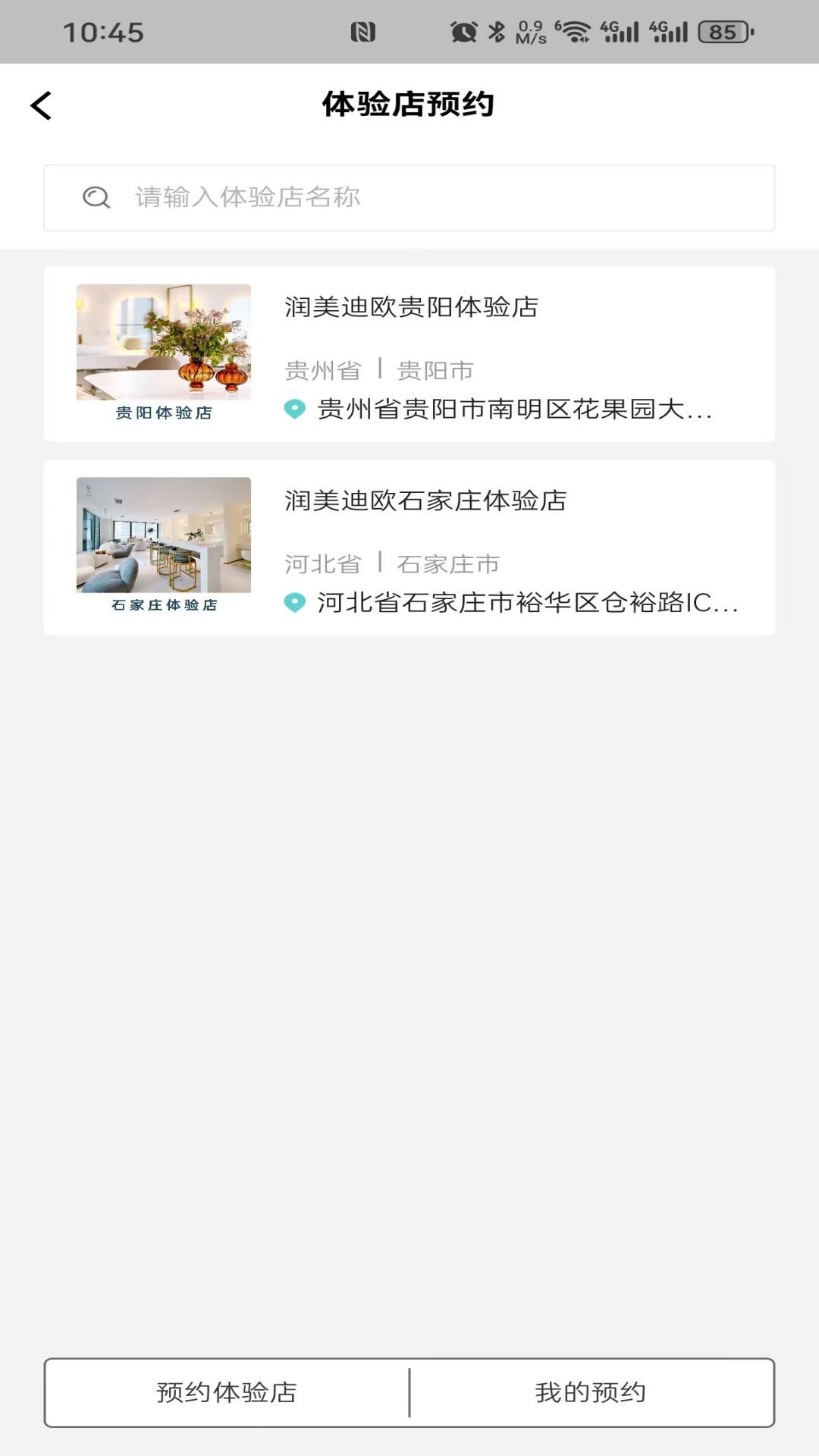The height and width of the screenshot is (1456, 819).
Task: Tap the location pin beside 石家庄 store address
Action: click(295, 604)
